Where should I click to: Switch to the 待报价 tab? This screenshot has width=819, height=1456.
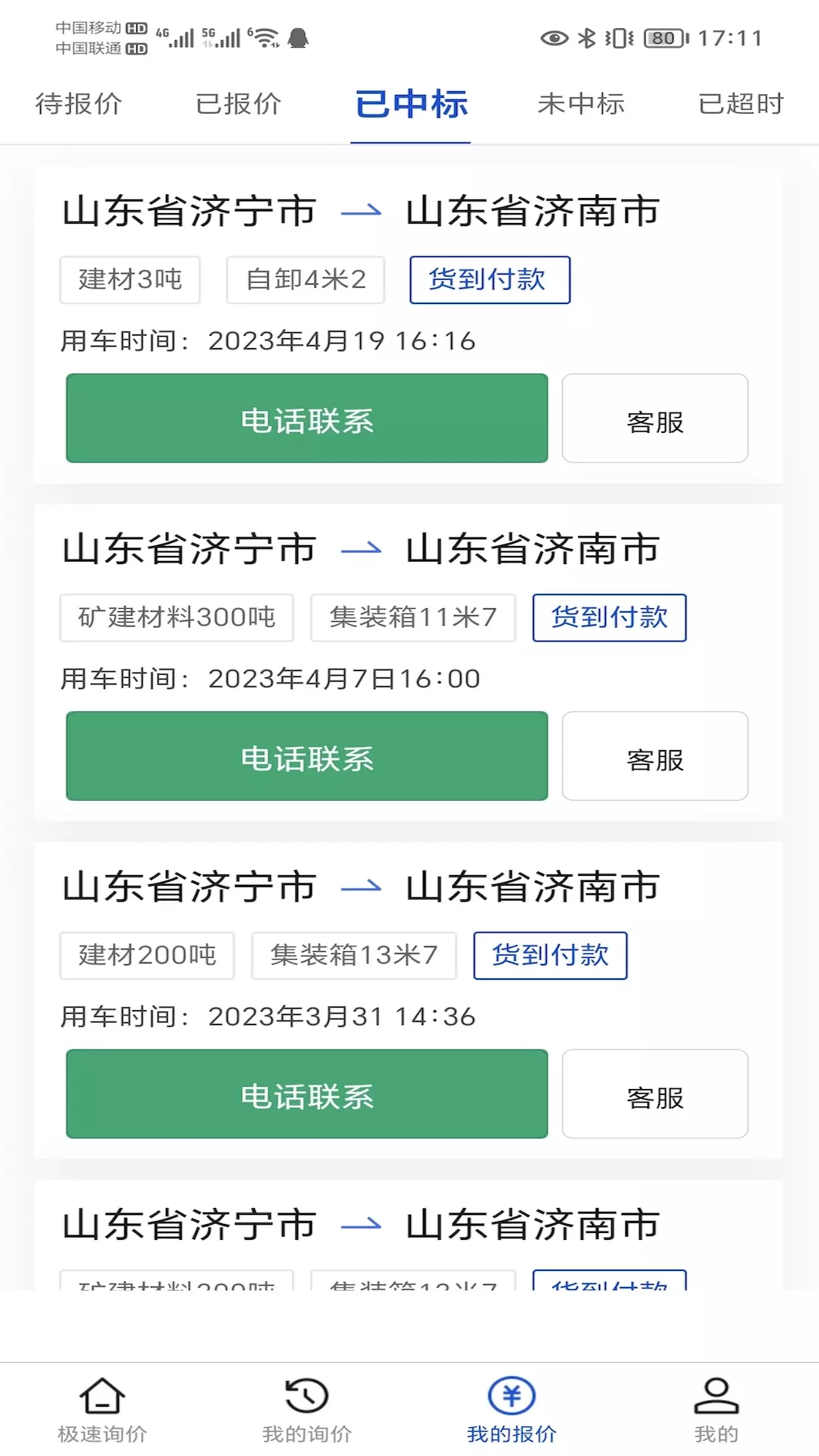click(79, 104)
